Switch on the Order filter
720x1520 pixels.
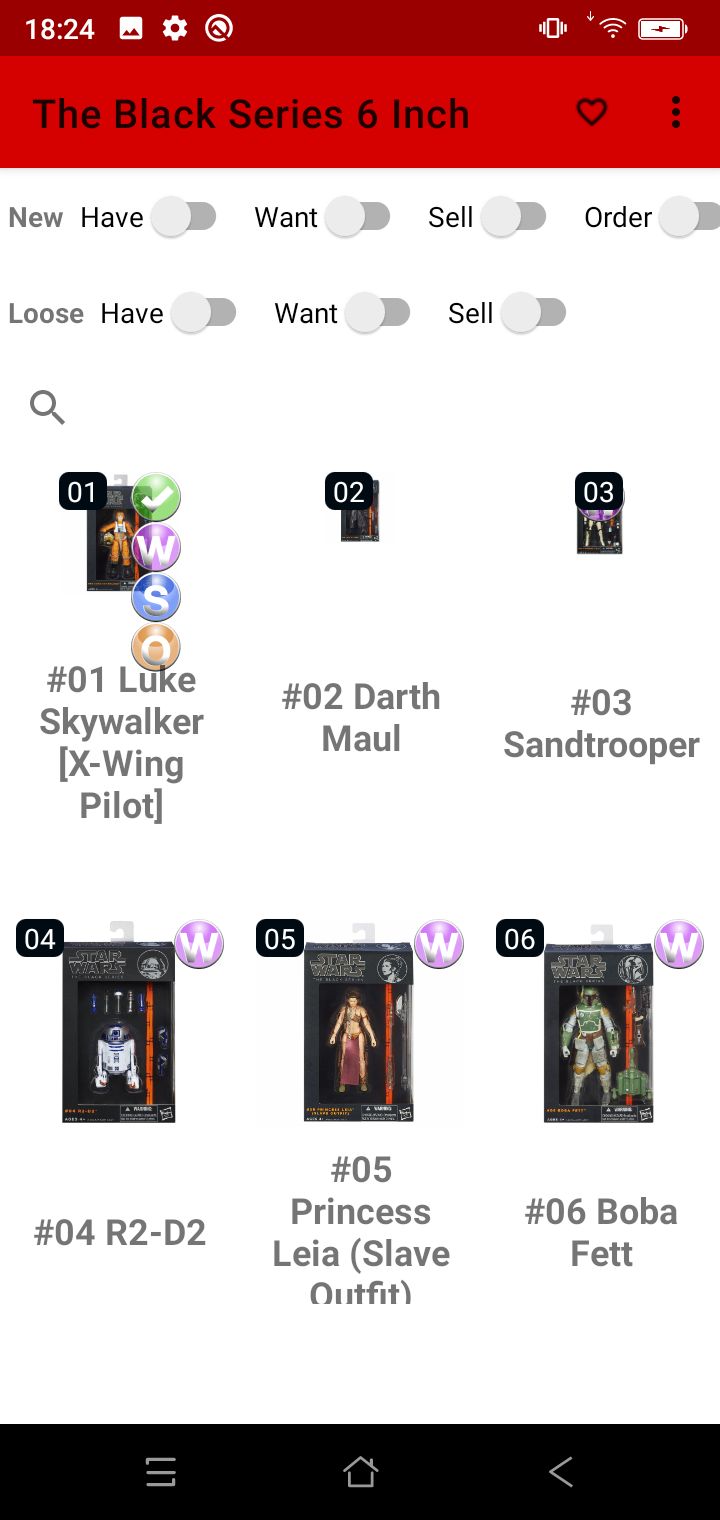pyautogui.click(x=690, y=217)
